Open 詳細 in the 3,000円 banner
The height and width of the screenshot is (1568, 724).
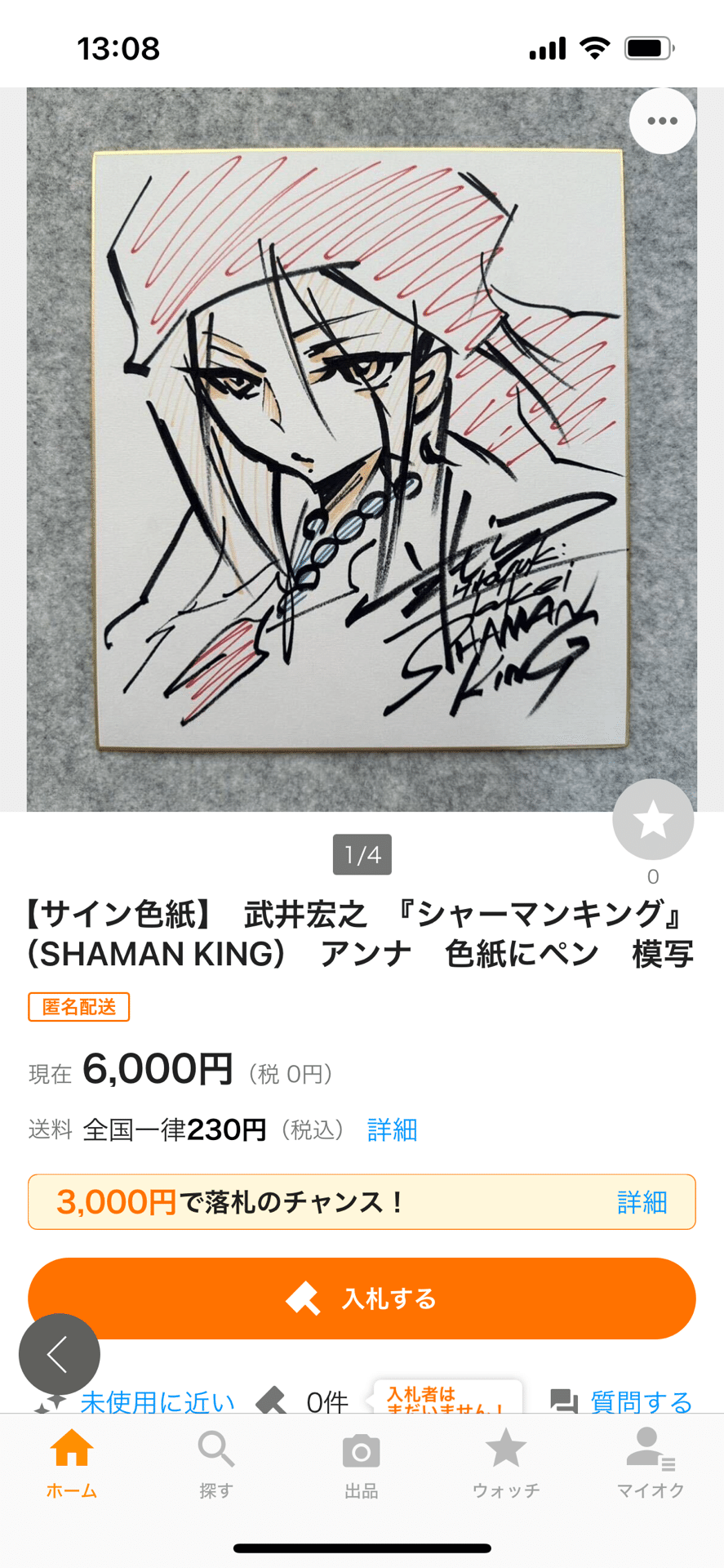pos(641,1201)
